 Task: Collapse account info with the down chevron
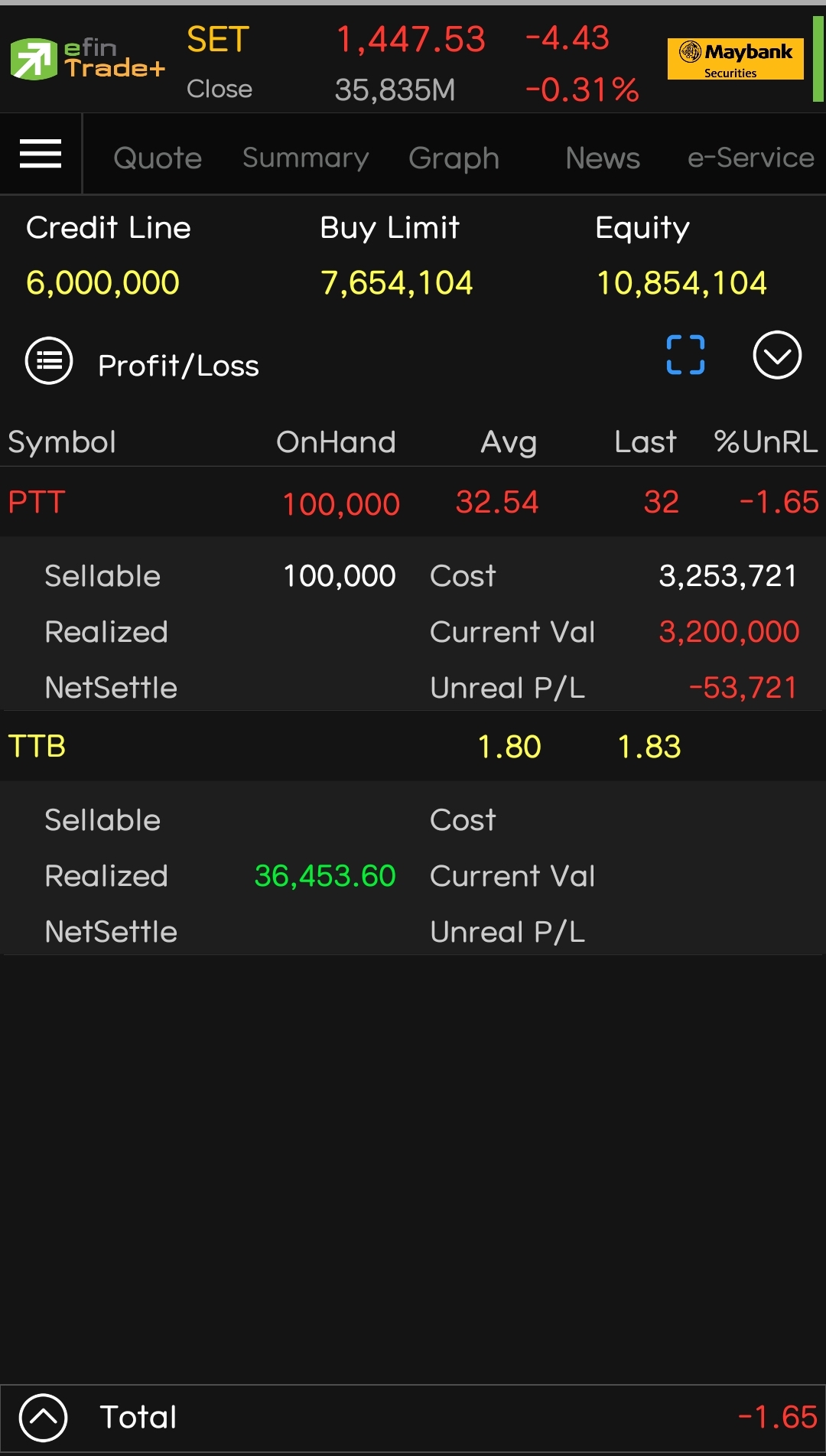777,355
